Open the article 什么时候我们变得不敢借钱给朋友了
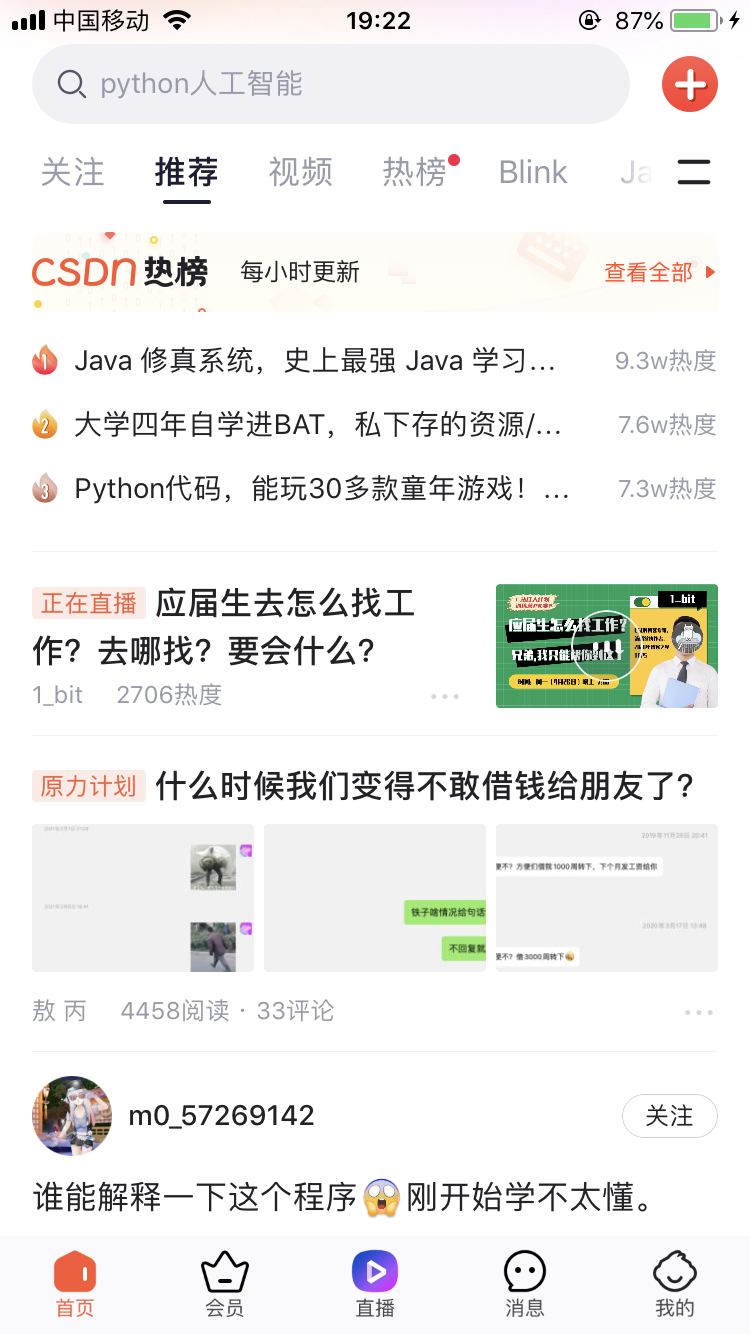This screenshot has width=750, height=1334. tap(424, 786)
